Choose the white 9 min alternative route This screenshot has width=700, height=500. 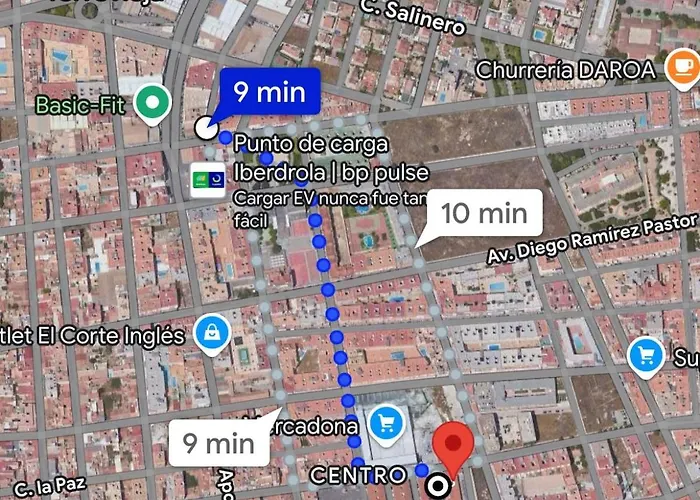pos(217,442)
